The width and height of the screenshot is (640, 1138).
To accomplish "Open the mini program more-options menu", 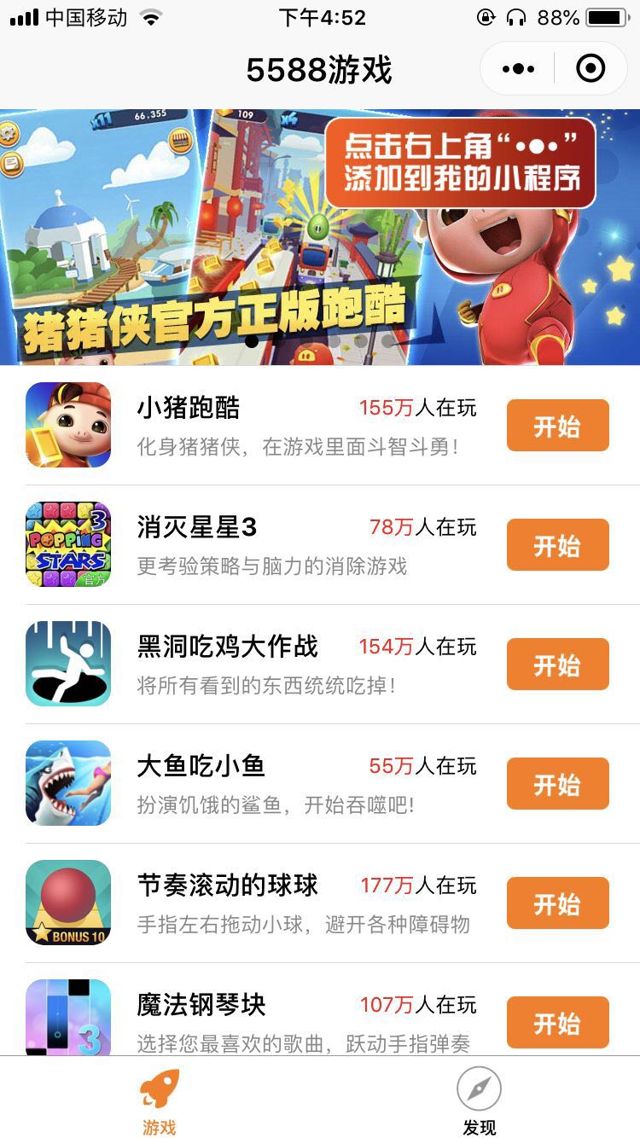I will click(518, 69).
